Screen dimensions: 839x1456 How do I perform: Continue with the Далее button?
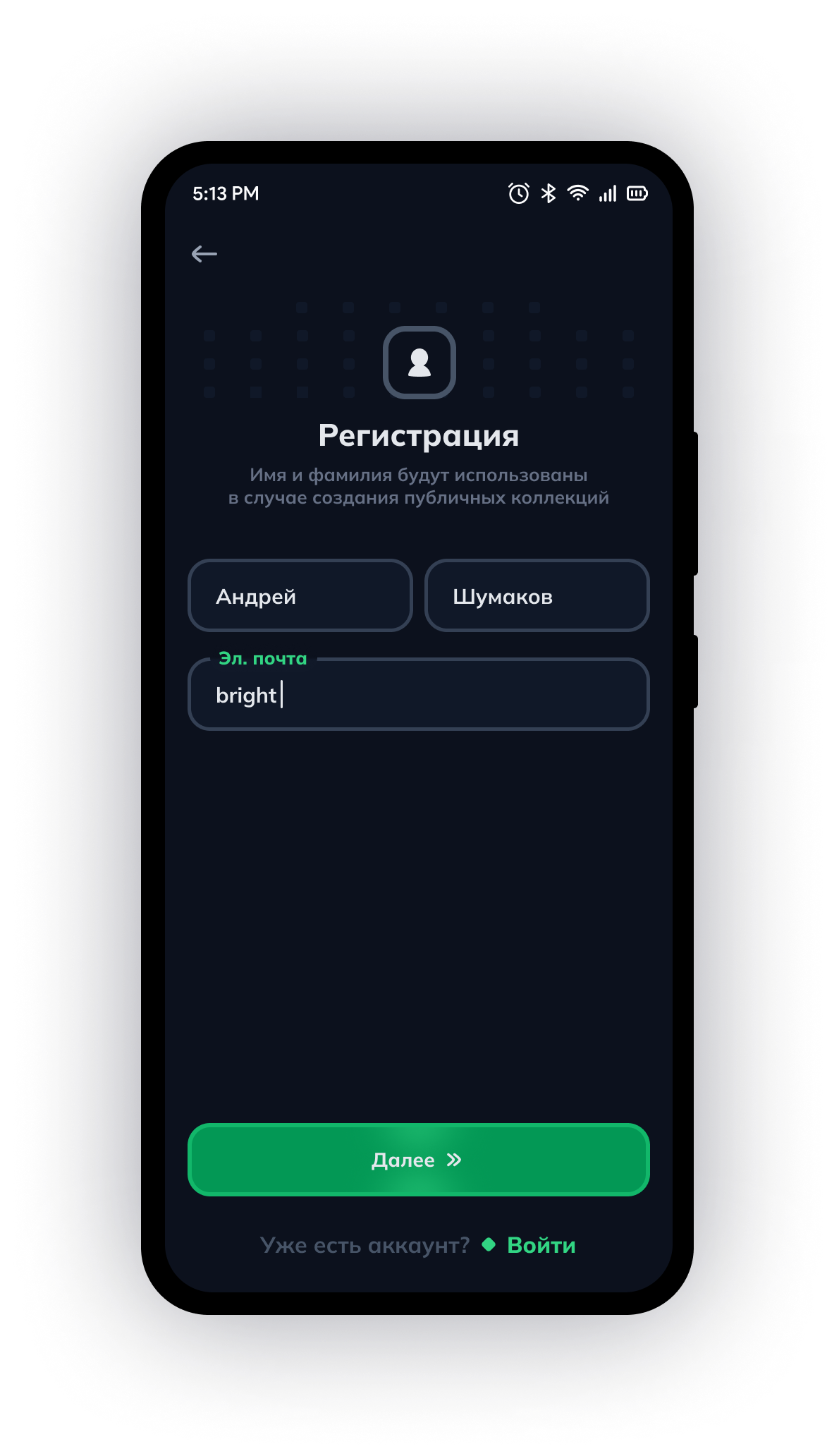[x=419, y=1160]
